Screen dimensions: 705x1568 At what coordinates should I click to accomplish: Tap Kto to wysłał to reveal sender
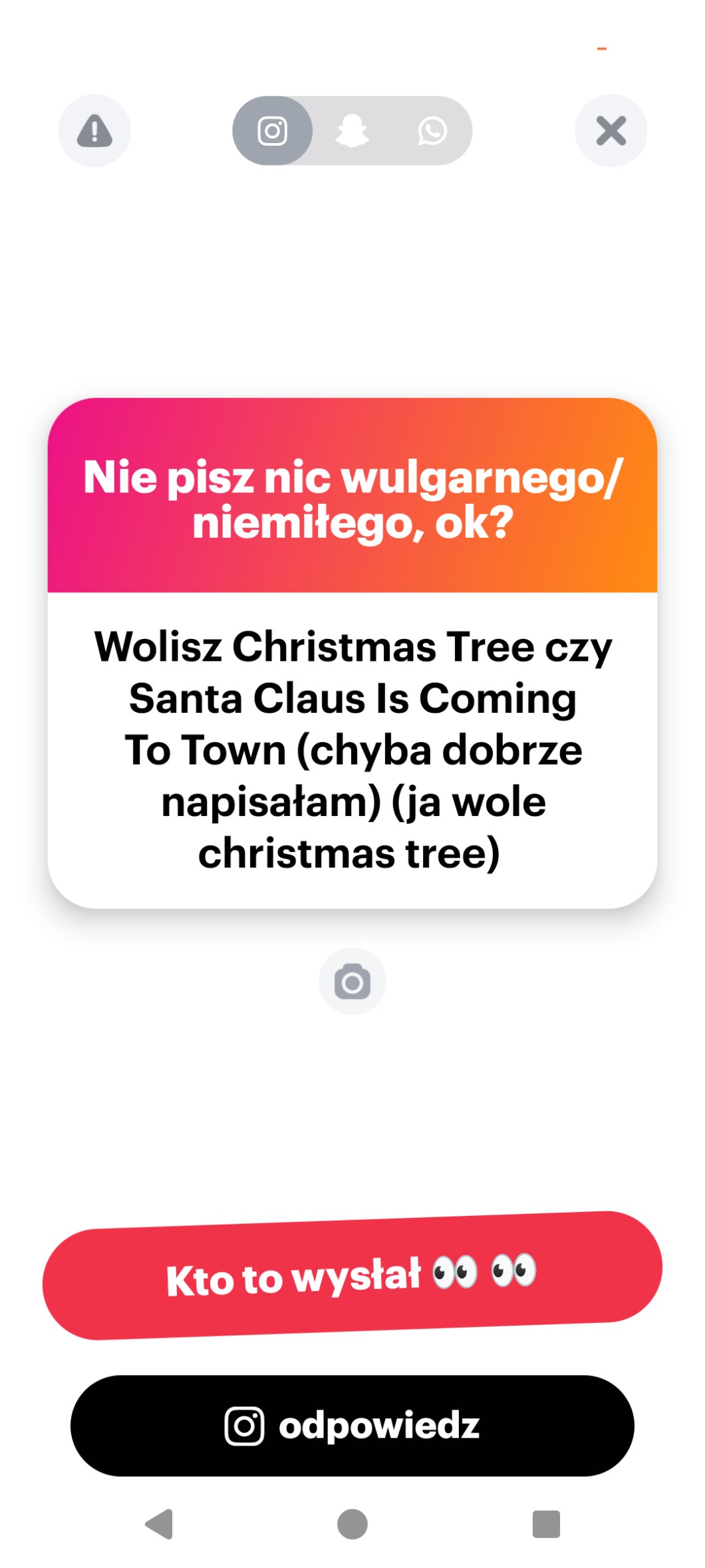tap(352, 1275)
